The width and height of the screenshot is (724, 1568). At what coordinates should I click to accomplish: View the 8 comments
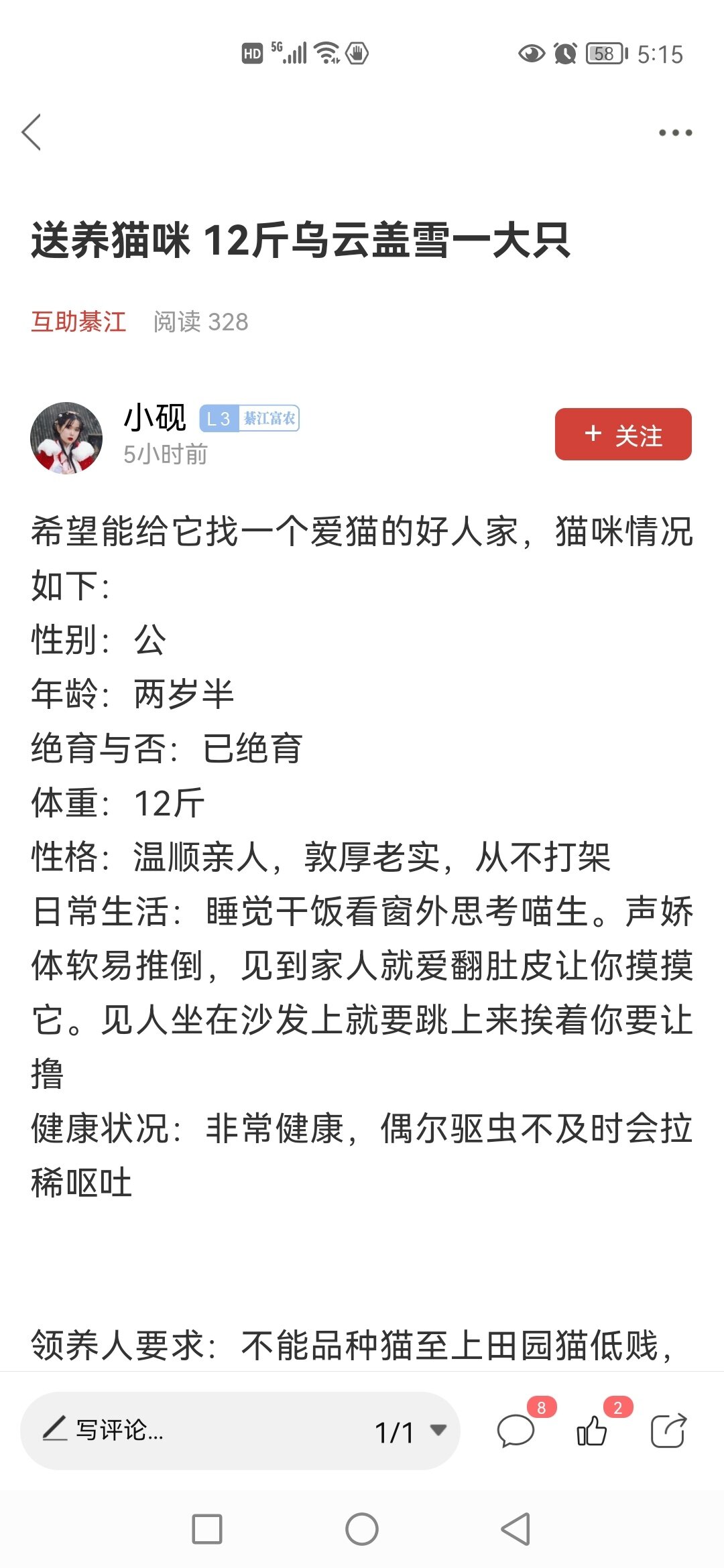click(x=516, y=1431)
